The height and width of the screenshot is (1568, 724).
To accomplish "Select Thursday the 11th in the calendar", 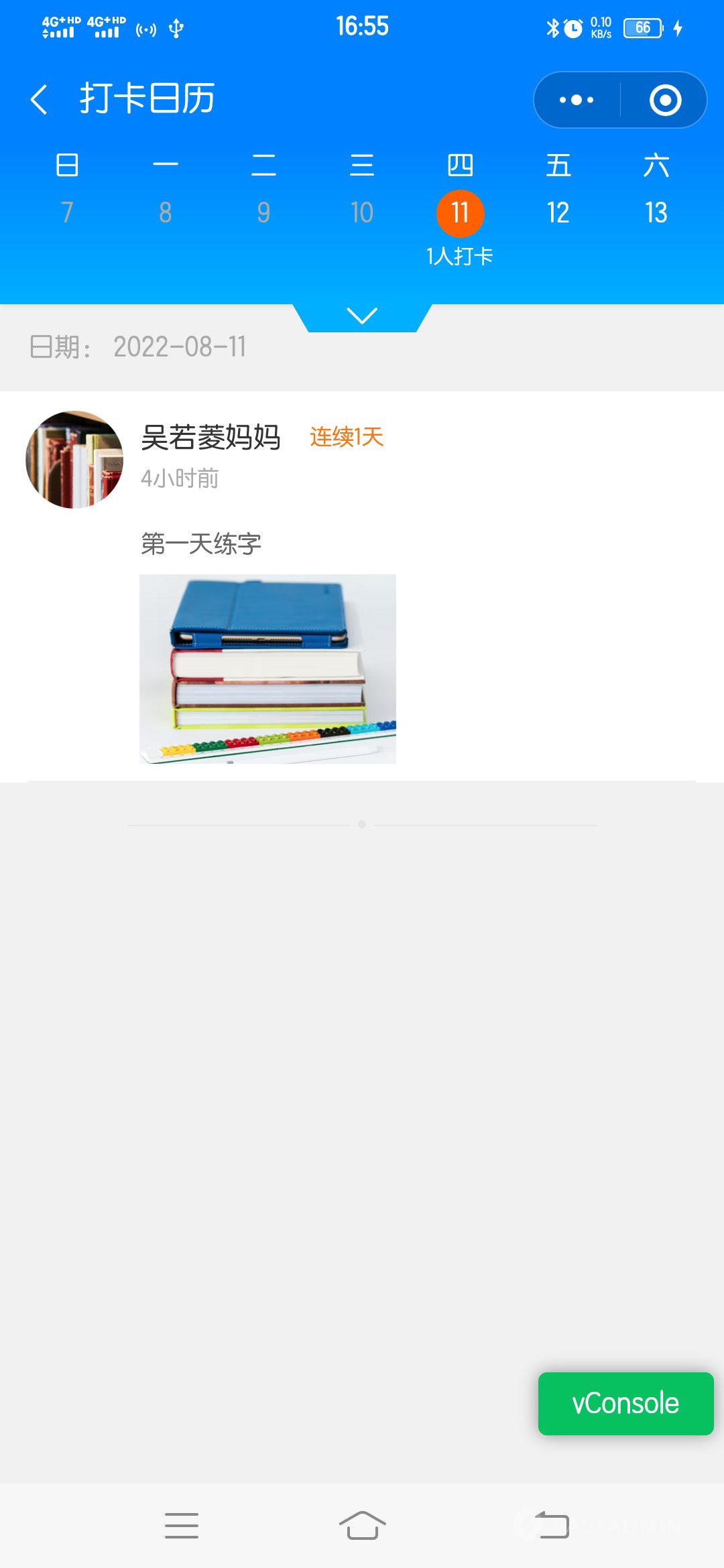I will pyautogui.click(x=460, y=214).
